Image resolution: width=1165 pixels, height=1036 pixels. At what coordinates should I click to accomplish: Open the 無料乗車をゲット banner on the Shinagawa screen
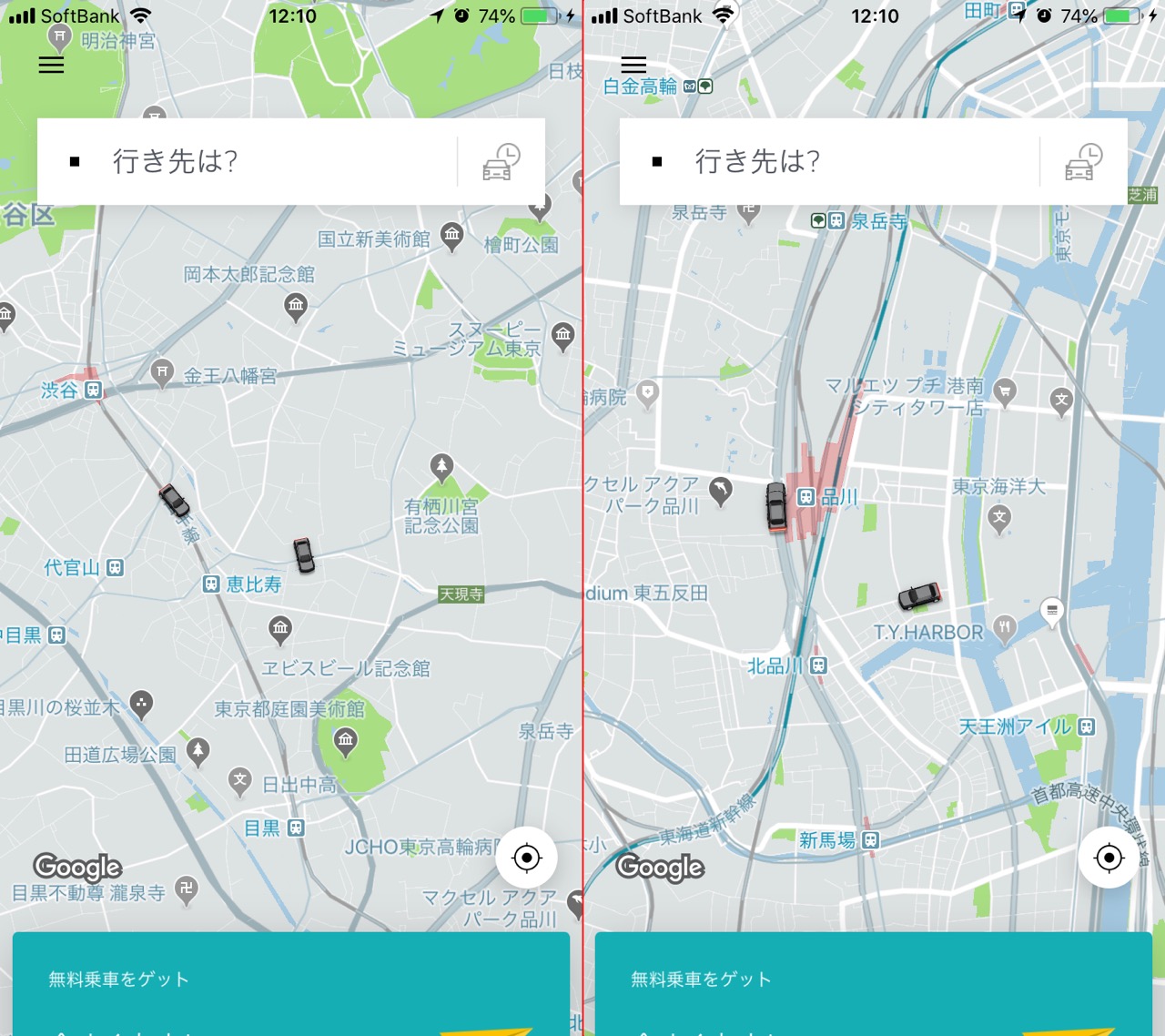point(874,983)
